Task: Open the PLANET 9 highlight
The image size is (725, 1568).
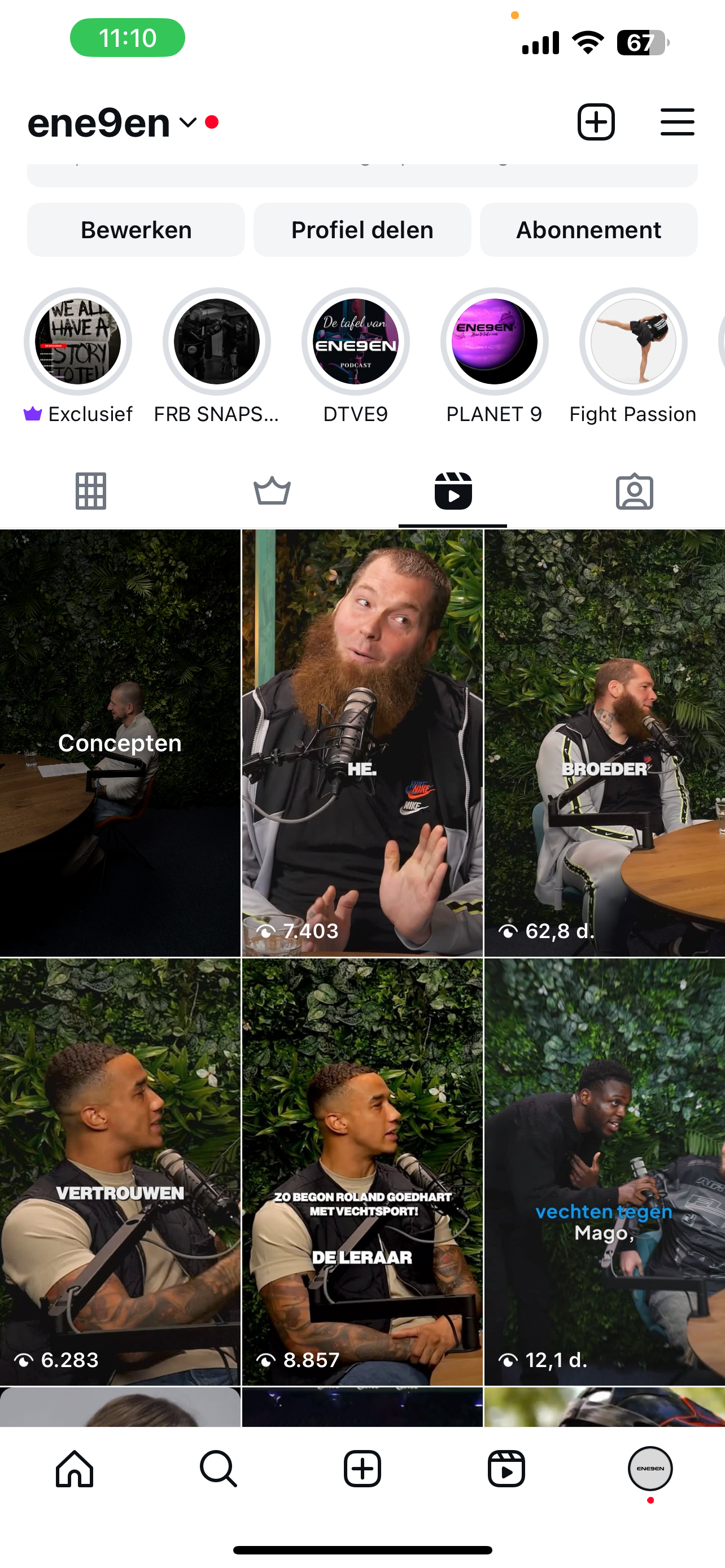Action: click(494, 341)
